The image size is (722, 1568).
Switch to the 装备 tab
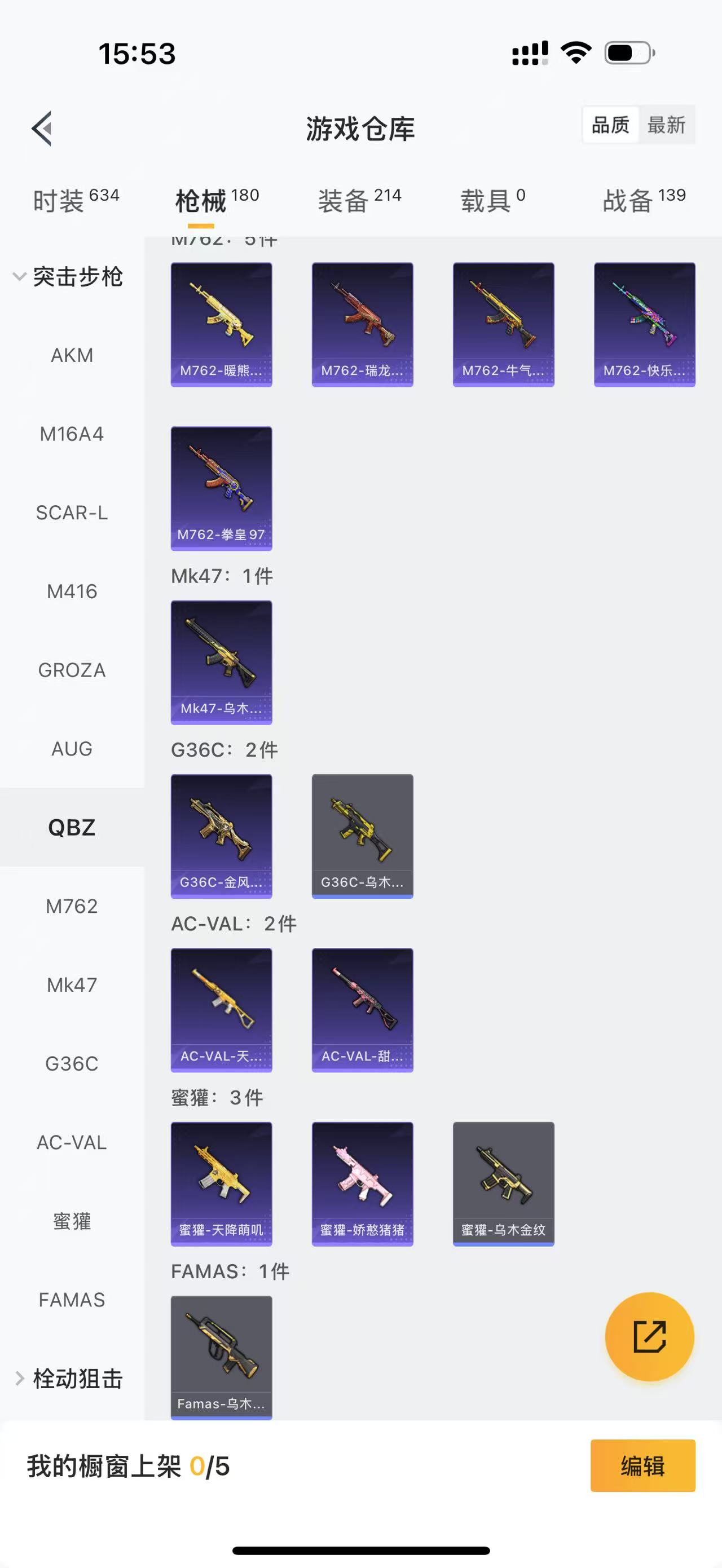coord(359,200)
